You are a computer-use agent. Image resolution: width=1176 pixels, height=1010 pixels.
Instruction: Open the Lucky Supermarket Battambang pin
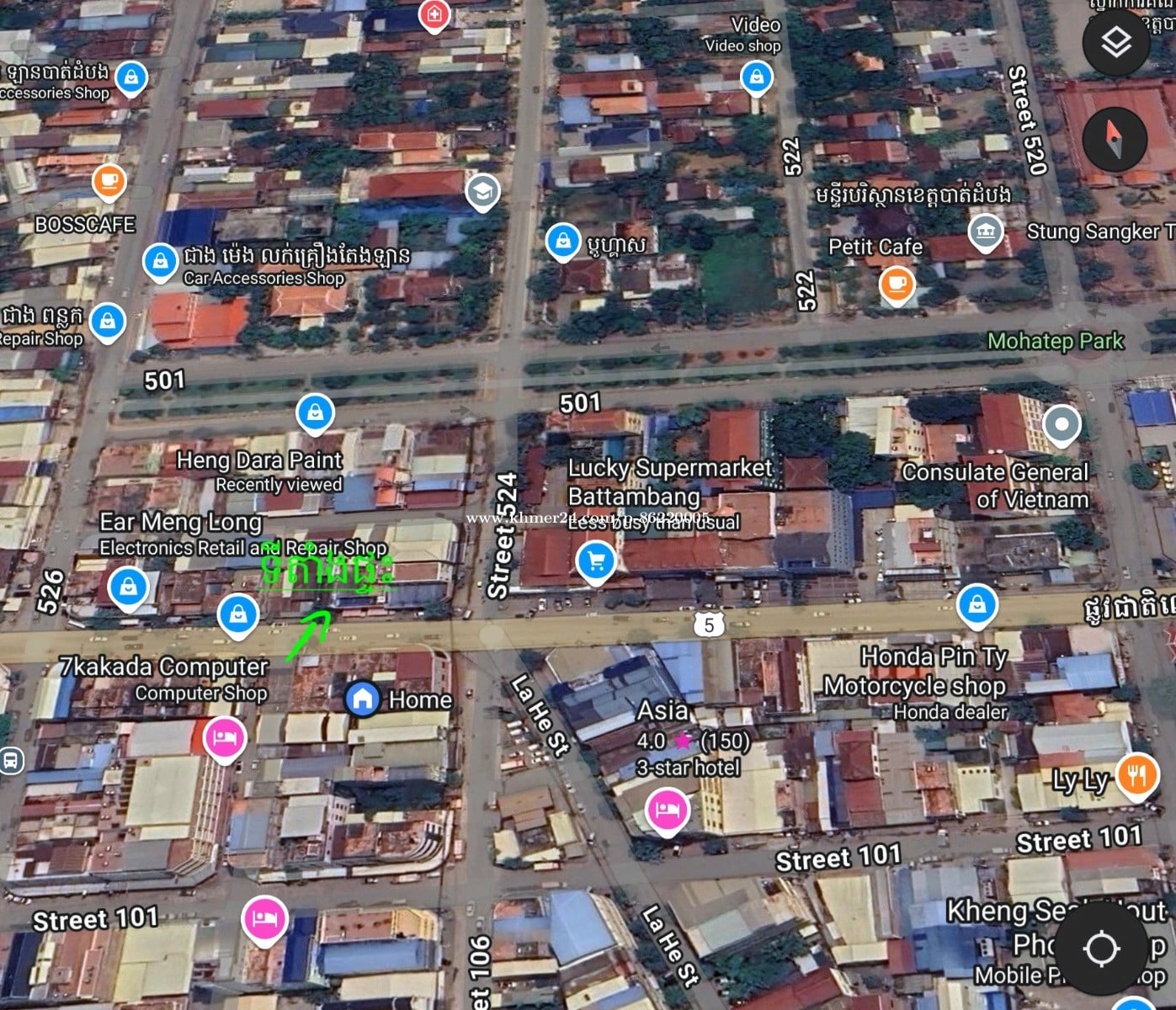(x=596, y=561)
